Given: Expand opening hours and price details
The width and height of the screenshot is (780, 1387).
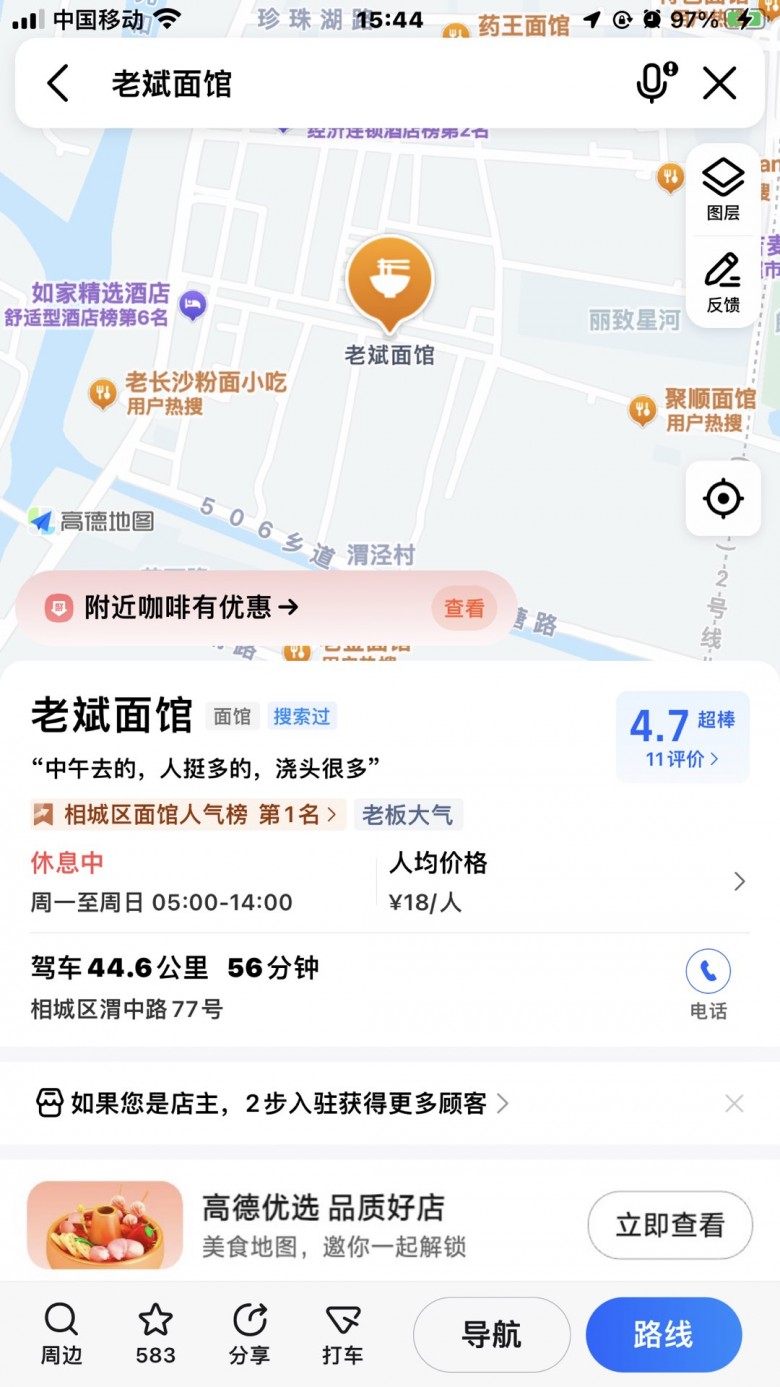Looking at the screenshot, I should 739,881.
